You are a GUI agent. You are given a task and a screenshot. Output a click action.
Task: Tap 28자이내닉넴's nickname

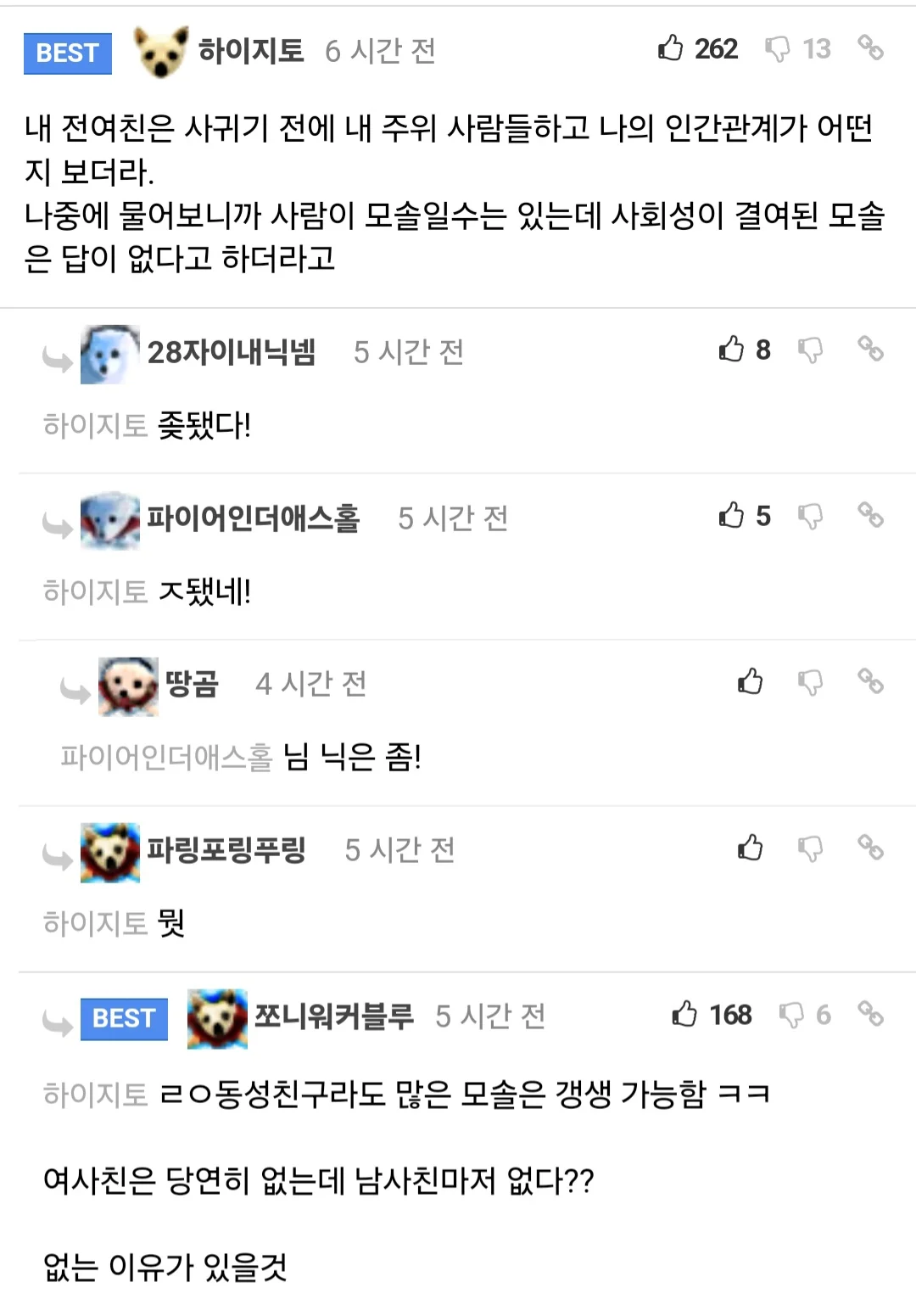pyautogui.click(x=231, y=351)
